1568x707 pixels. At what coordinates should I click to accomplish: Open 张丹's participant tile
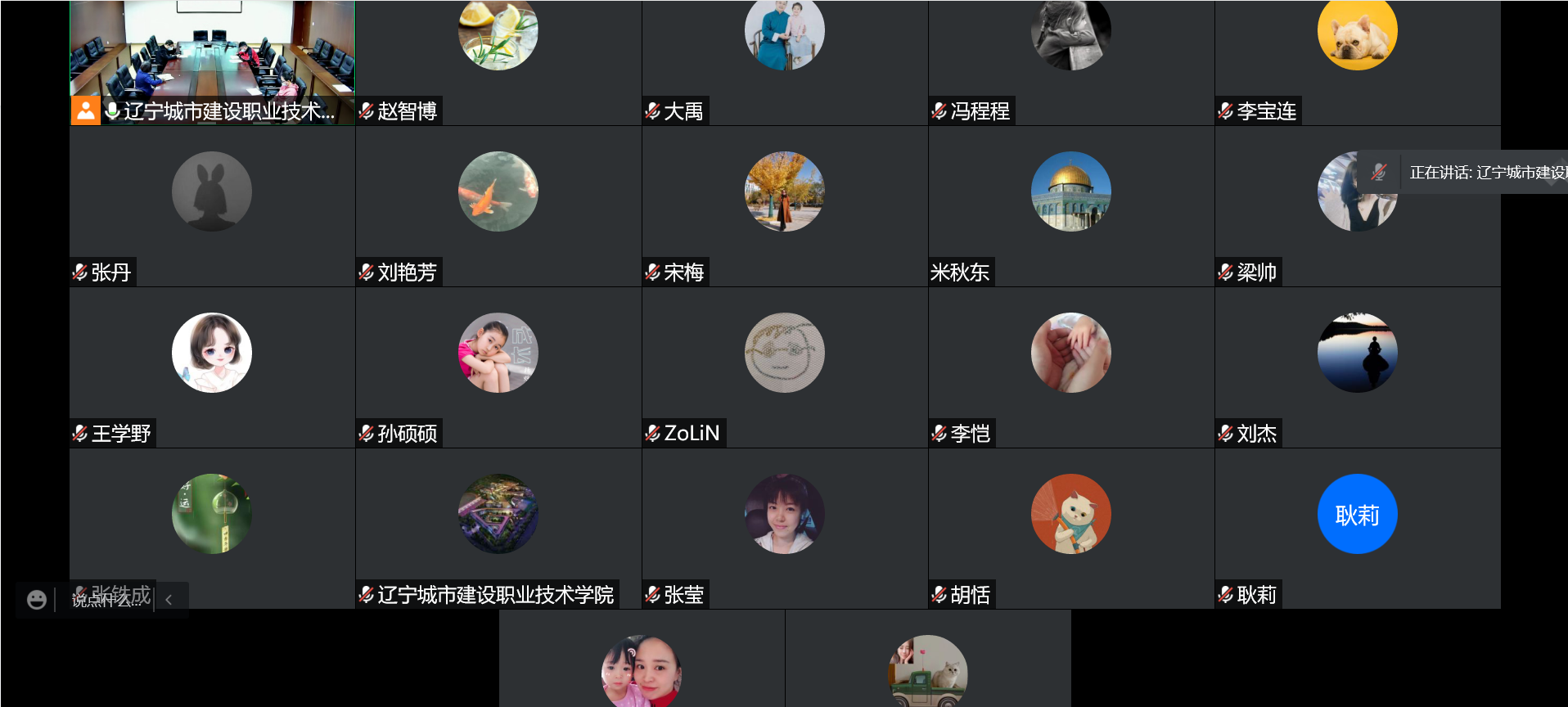pyautogui.click(x=212, y=205)
